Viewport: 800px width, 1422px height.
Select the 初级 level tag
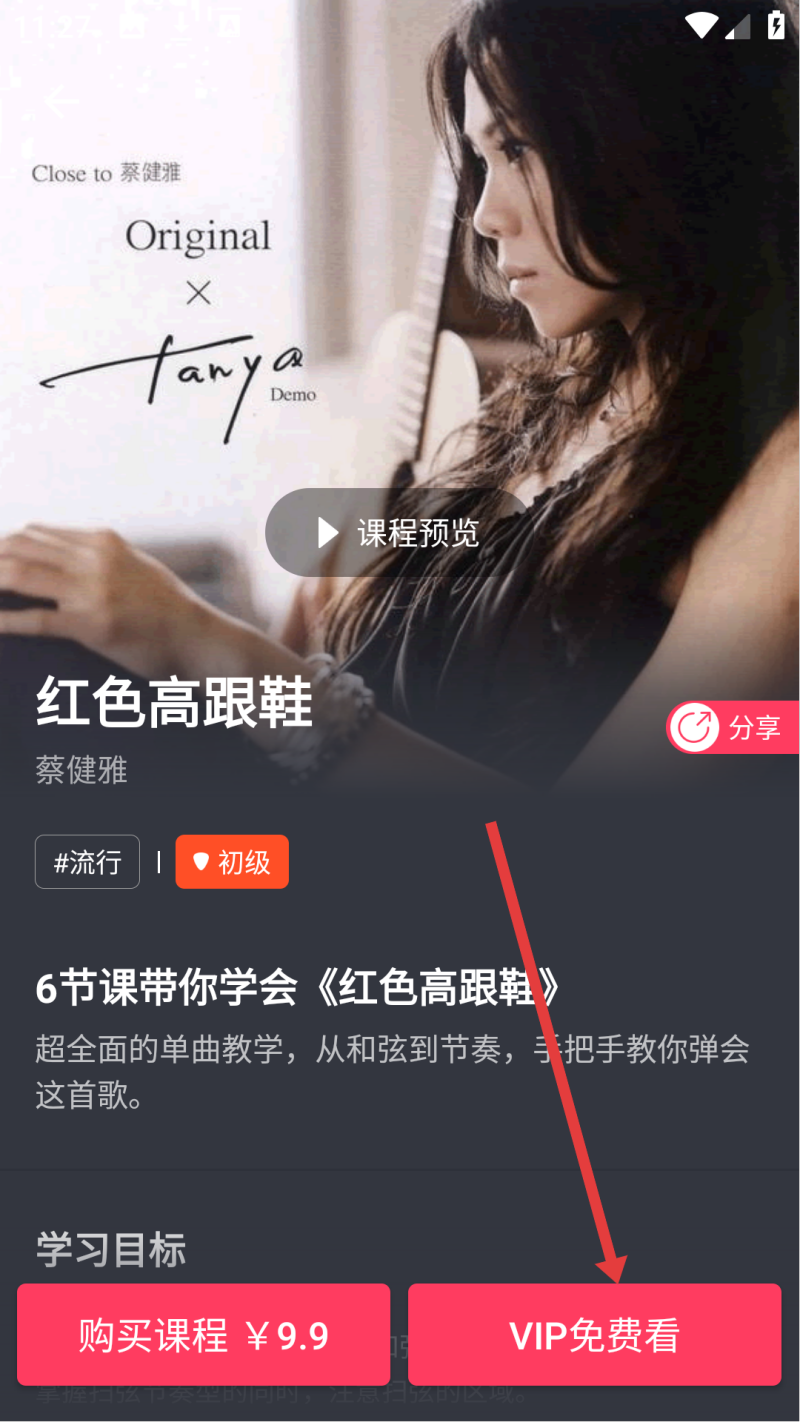click(232, 862)
